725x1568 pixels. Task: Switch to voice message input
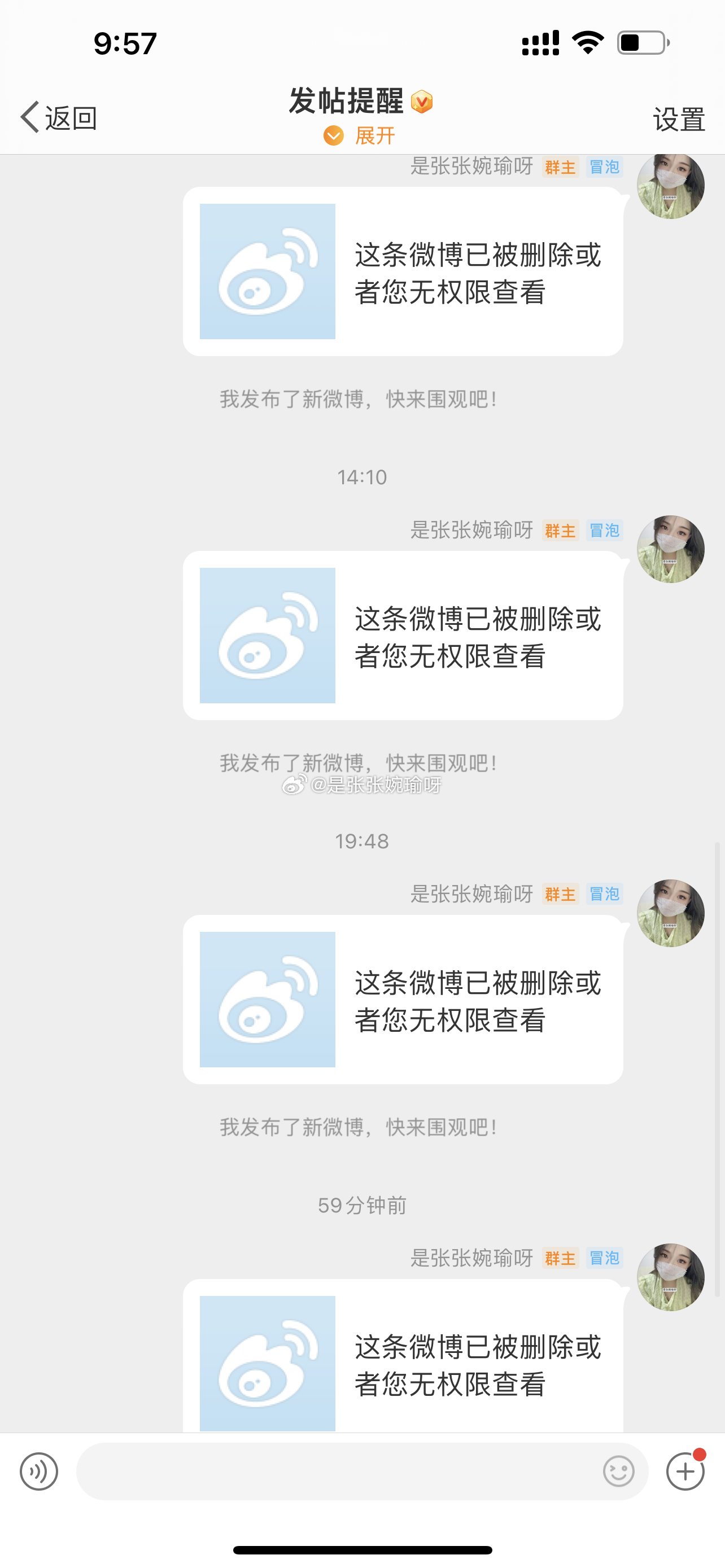click(39, 1472)
